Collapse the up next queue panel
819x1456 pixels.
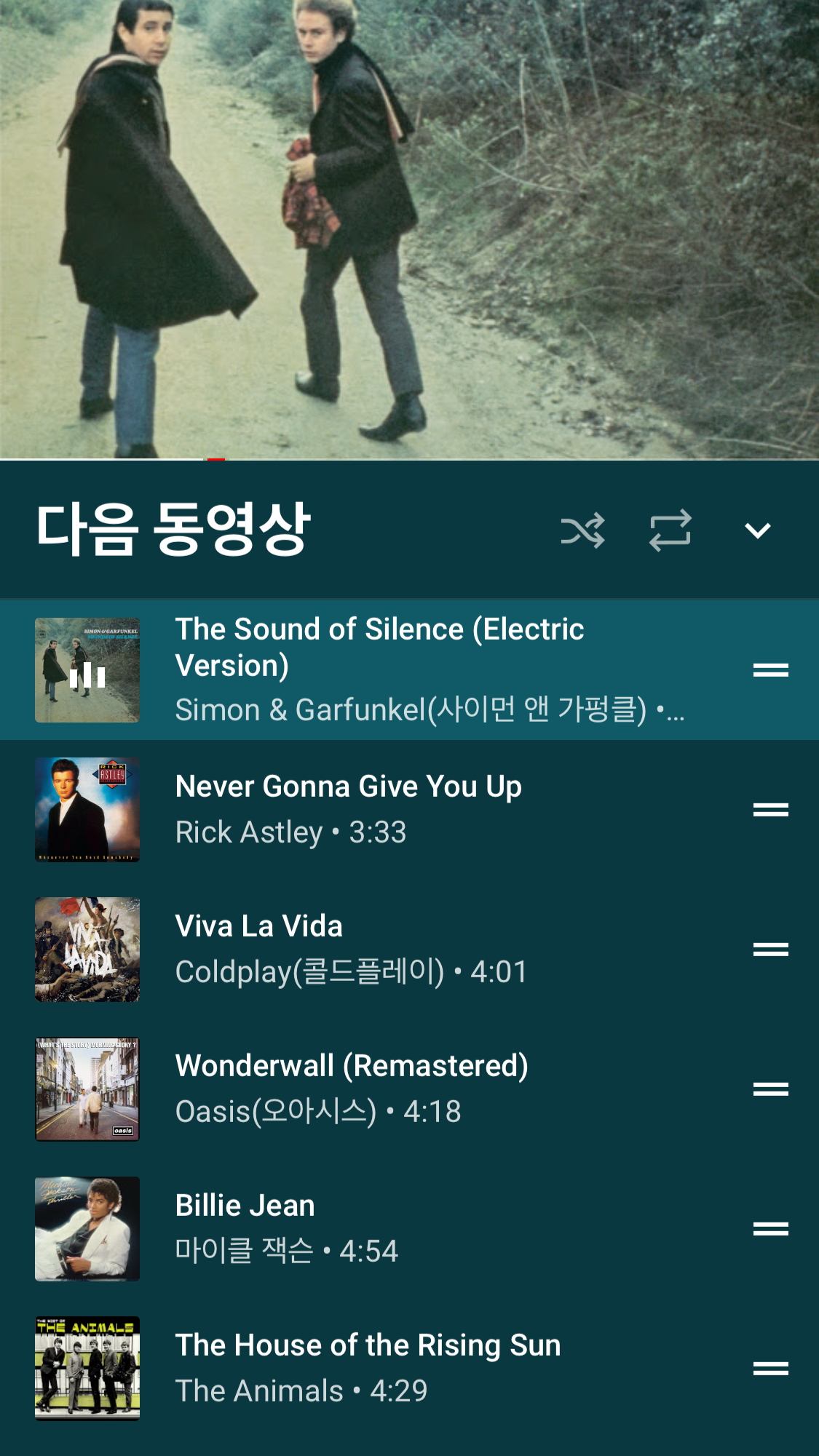(x=757, y=530)
